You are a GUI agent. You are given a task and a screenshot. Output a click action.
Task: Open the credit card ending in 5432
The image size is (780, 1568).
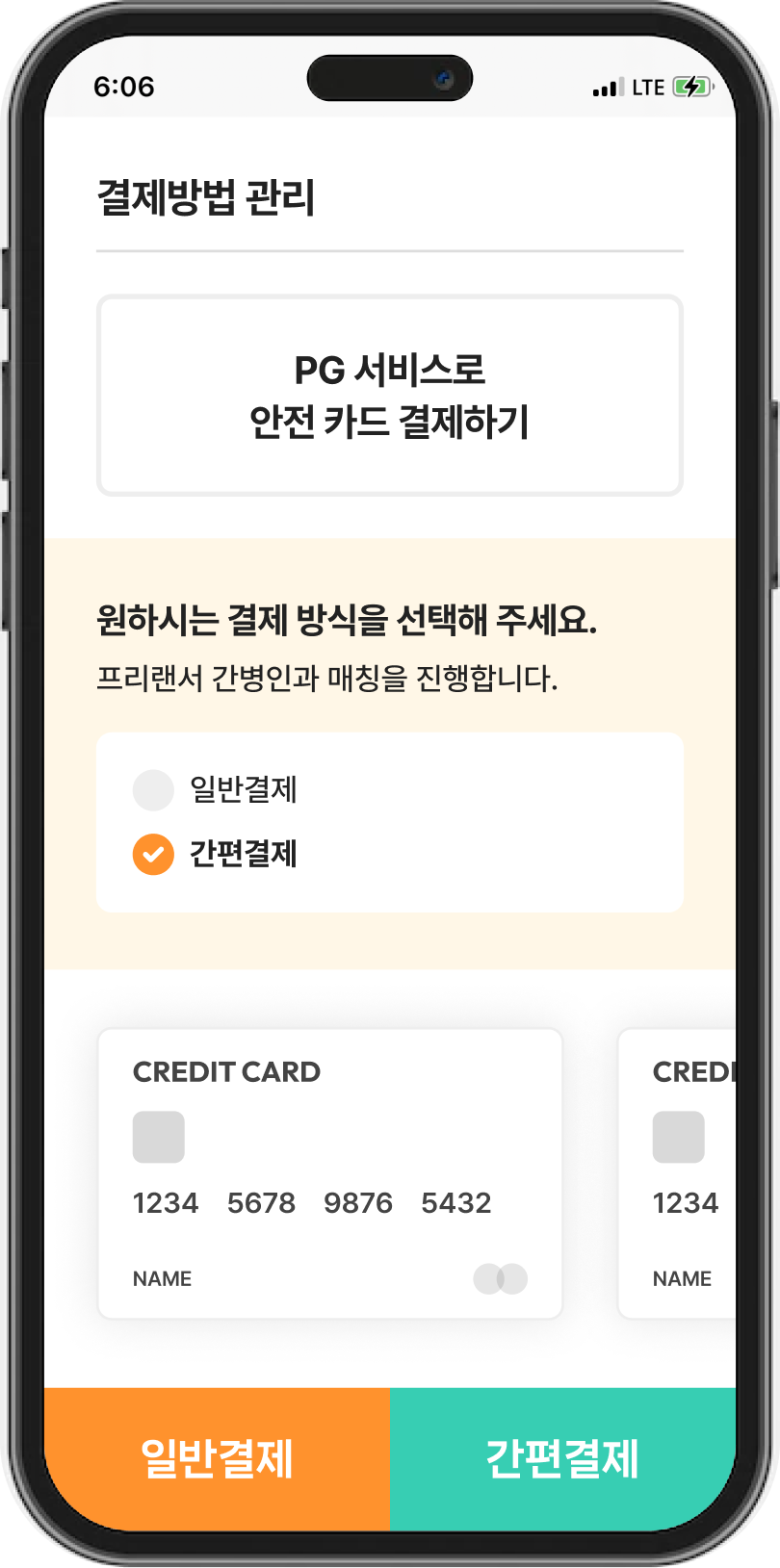coord(329,1173)
